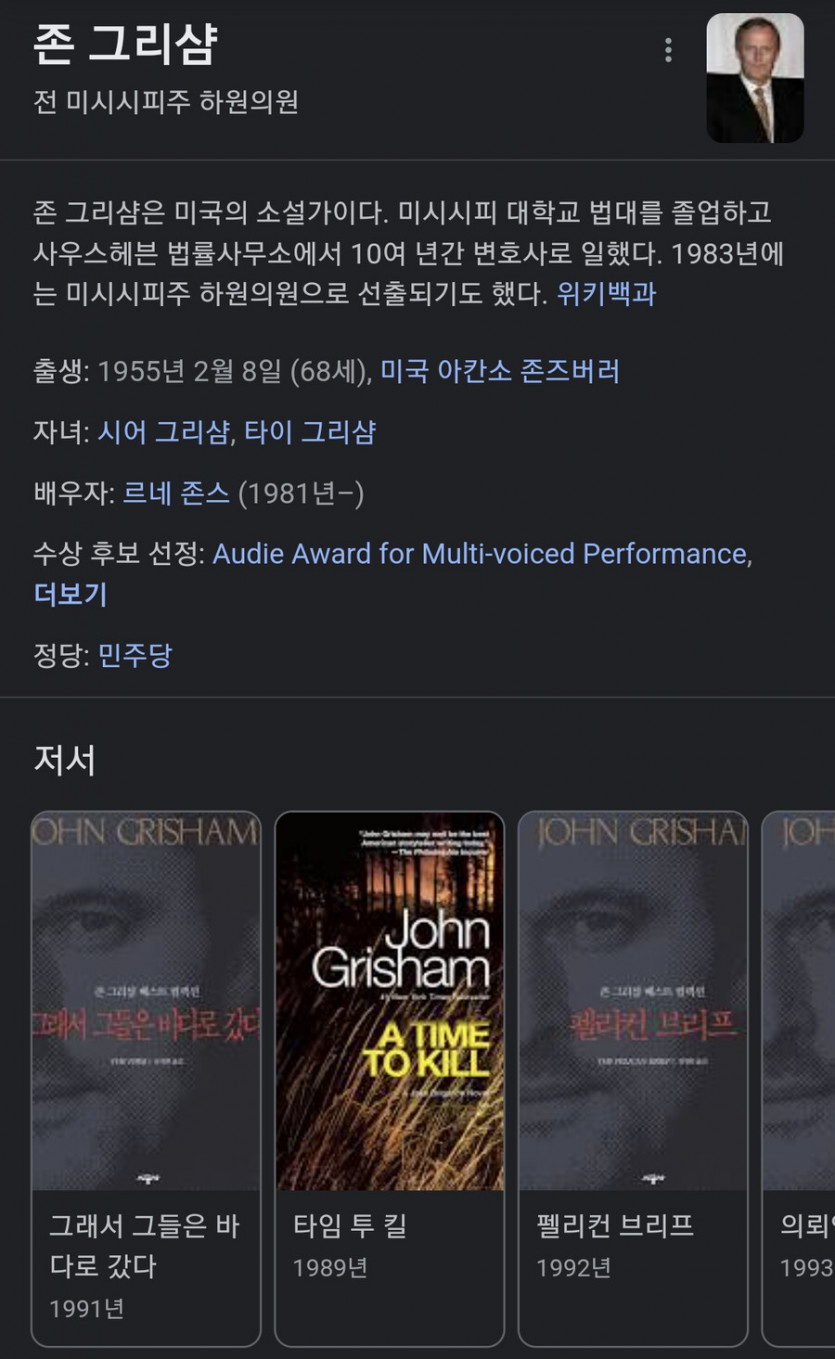Expand nominations with 더보기
The image size is (835, 1359).
pos(70,594)
